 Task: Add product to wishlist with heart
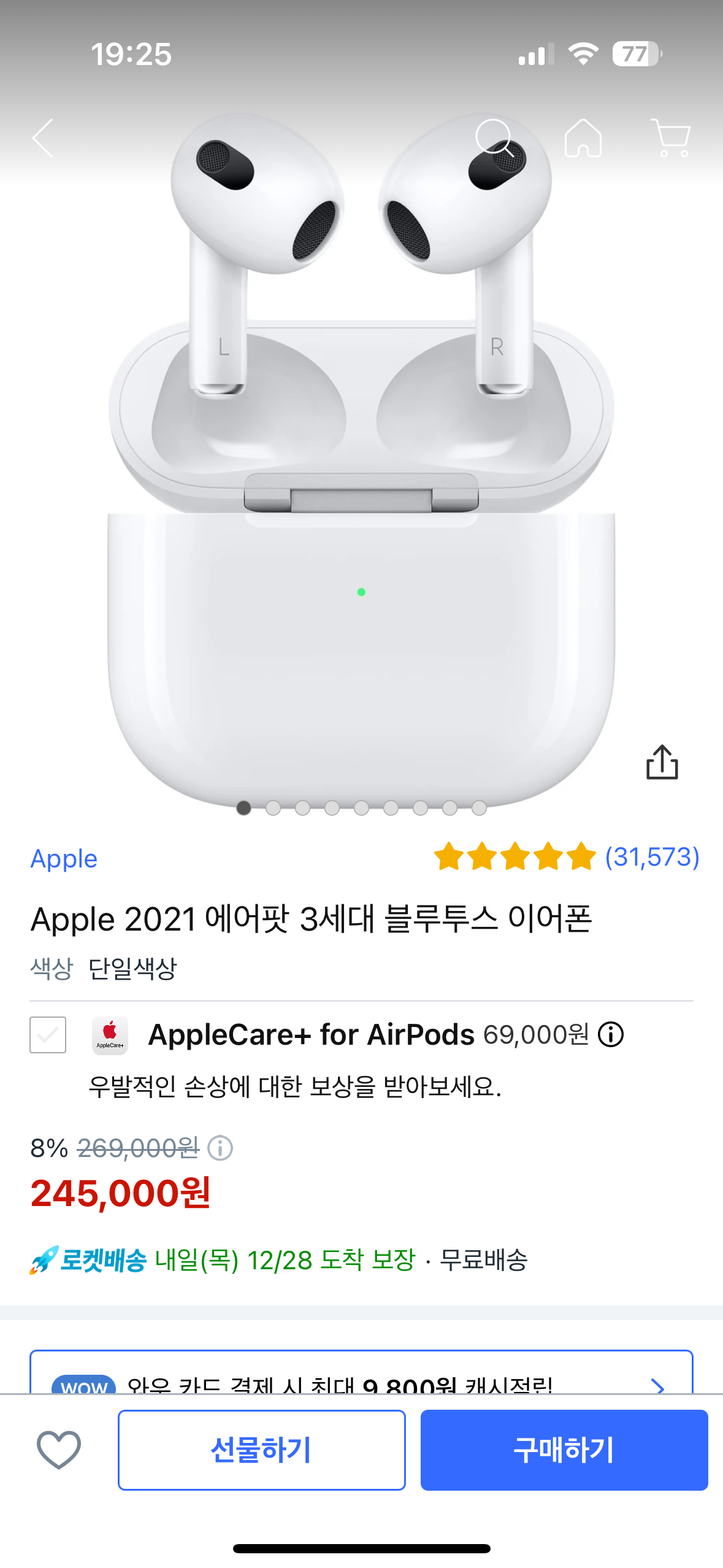pyautogui.click(x=59, y=1450)
